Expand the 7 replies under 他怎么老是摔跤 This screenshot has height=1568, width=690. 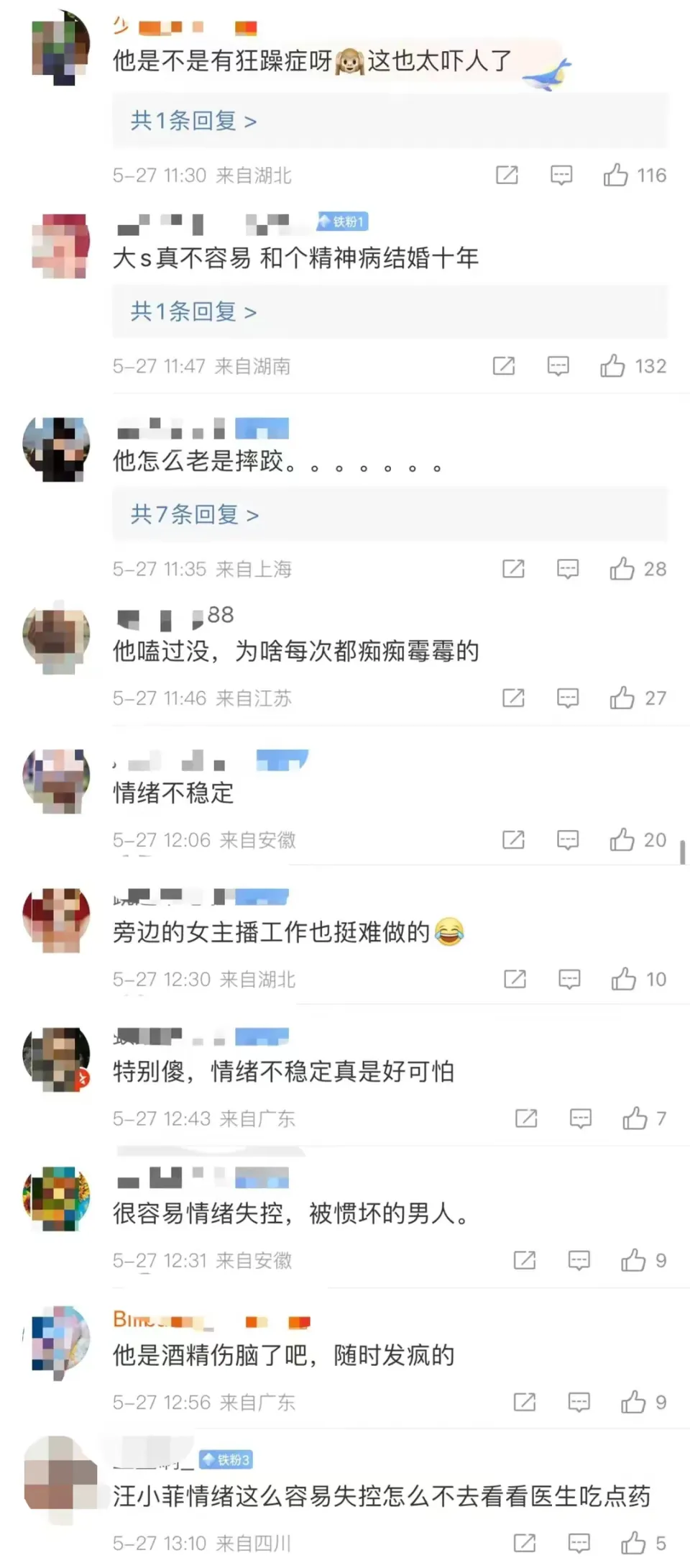[x=194, y=514]
